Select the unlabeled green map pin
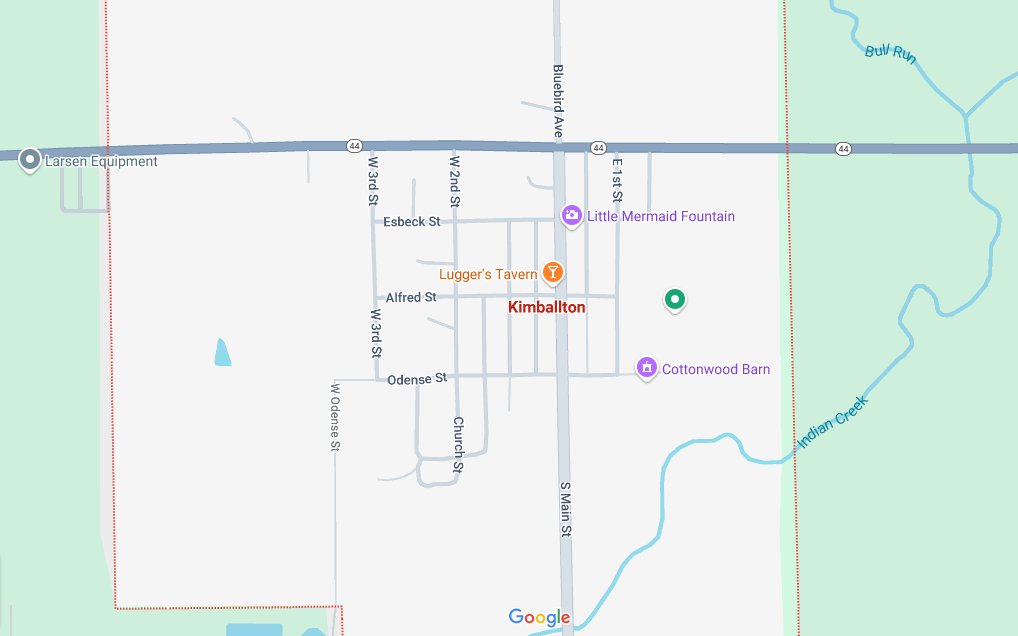This screenshot has width=1018, height=636. [x=675, y=298]
